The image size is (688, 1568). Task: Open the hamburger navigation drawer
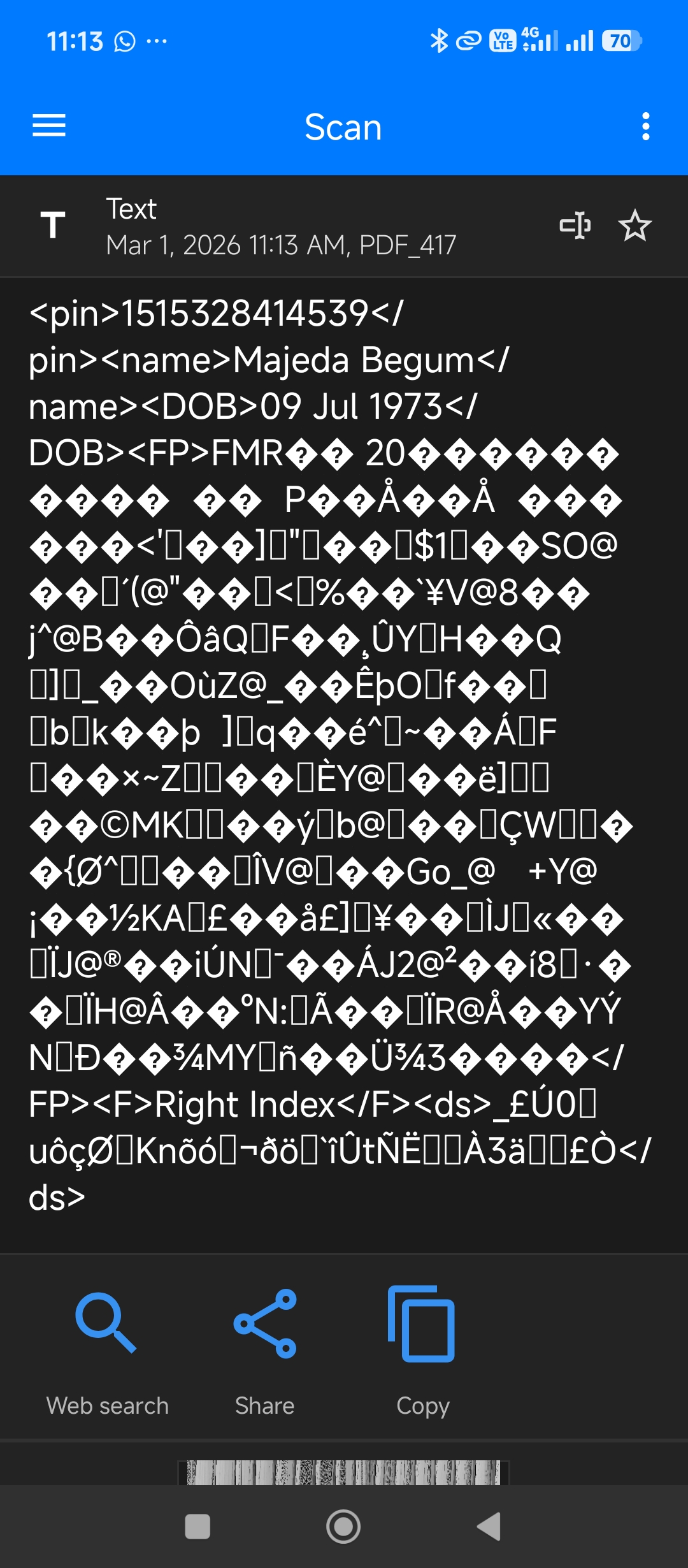[49, 126]
